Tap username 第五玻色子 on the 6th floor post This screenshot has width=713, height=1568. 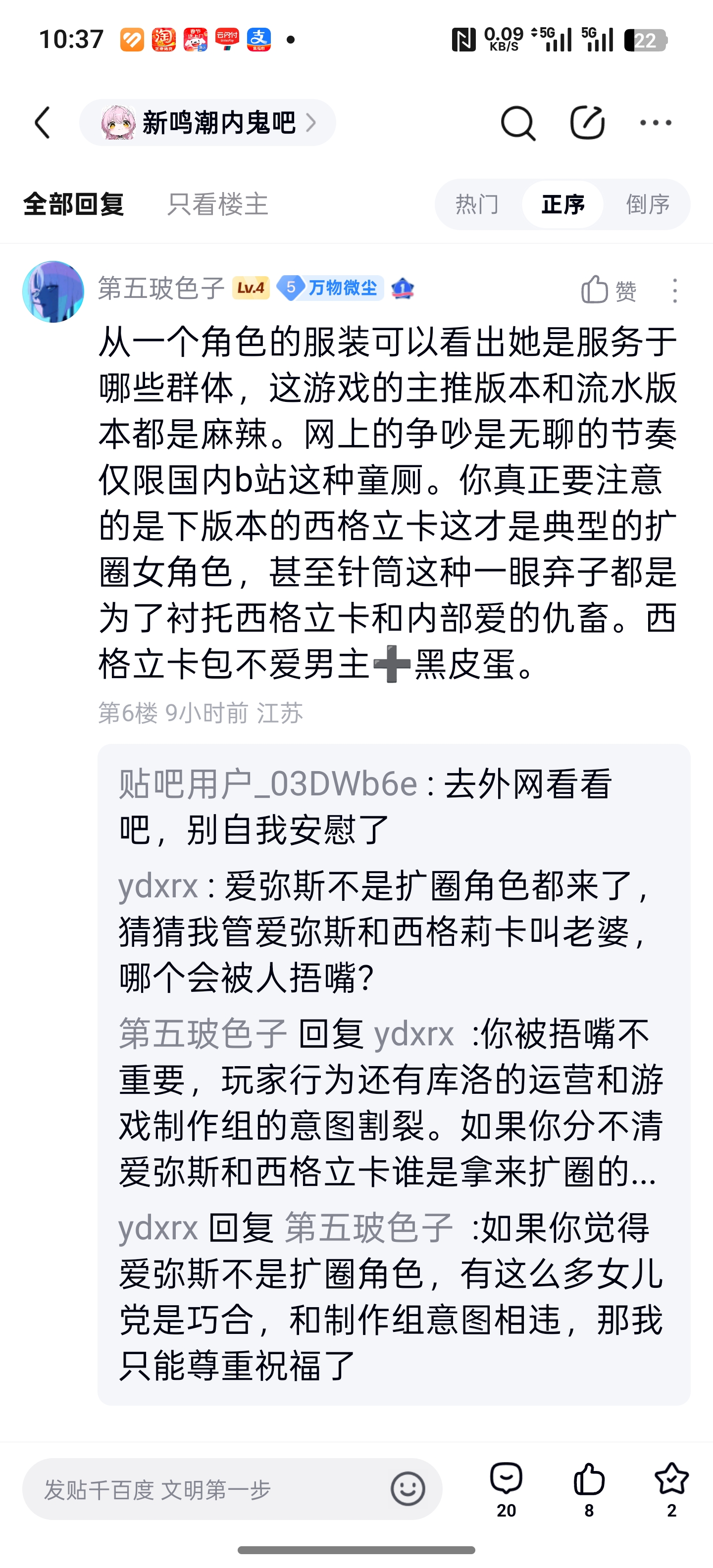[x=161, y=288]
